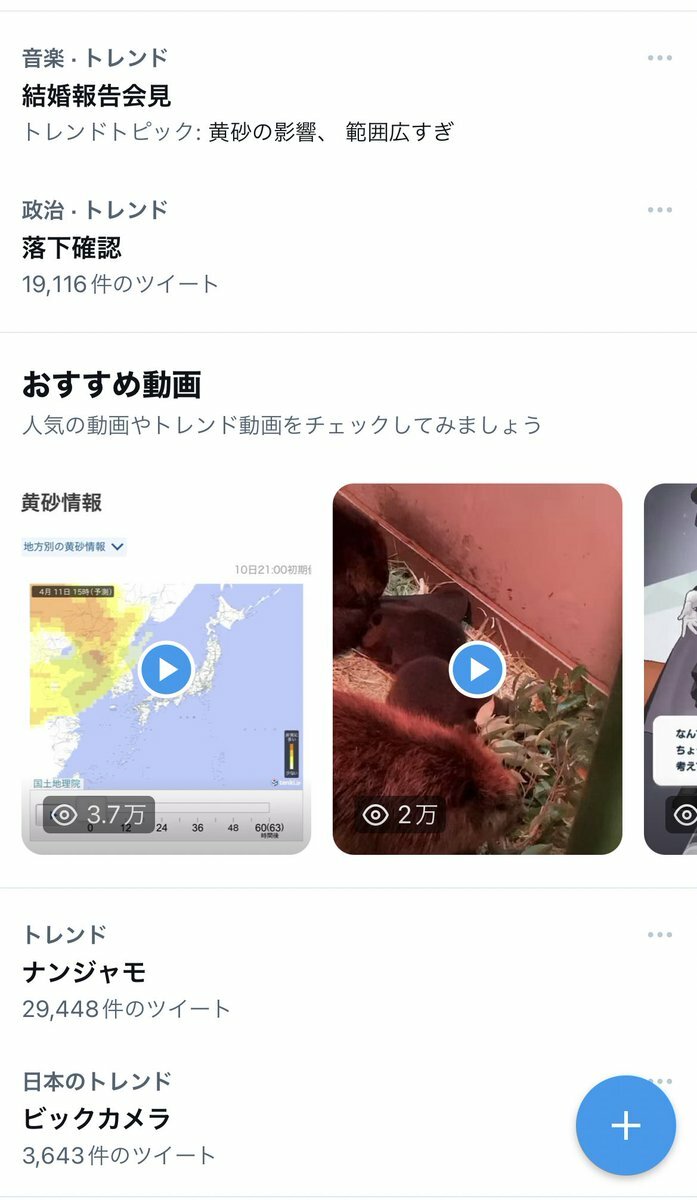Open the ナンジャモ trend
The image size is (697, 1200).
84,971
